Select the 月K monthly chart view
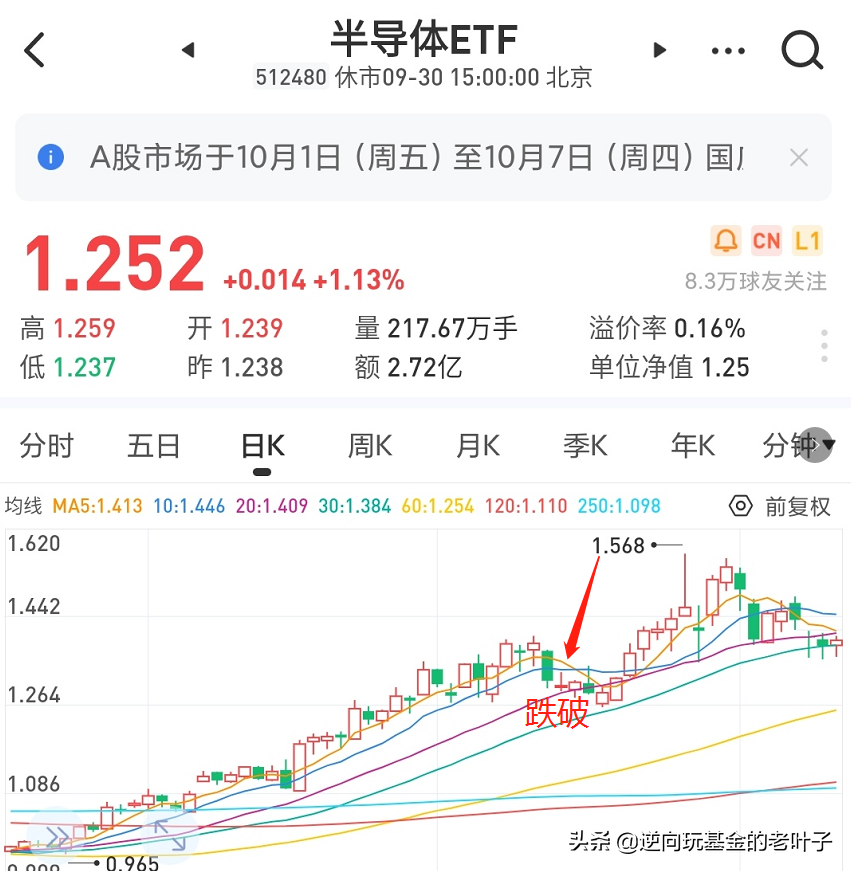The width and height of the screenshot is (851, 871). pos(477,446)
